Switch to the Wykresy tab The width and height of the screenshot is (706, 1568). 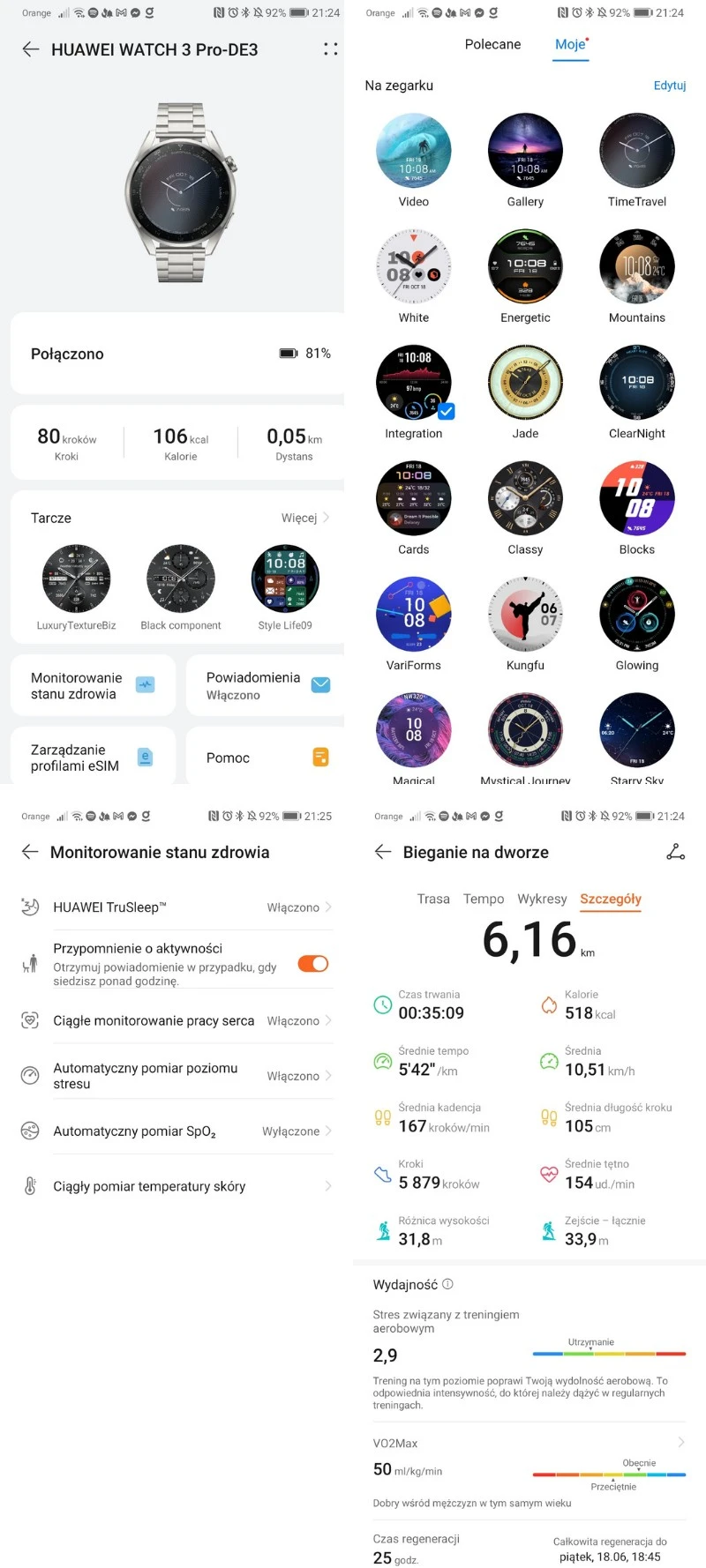click(542, 899)
